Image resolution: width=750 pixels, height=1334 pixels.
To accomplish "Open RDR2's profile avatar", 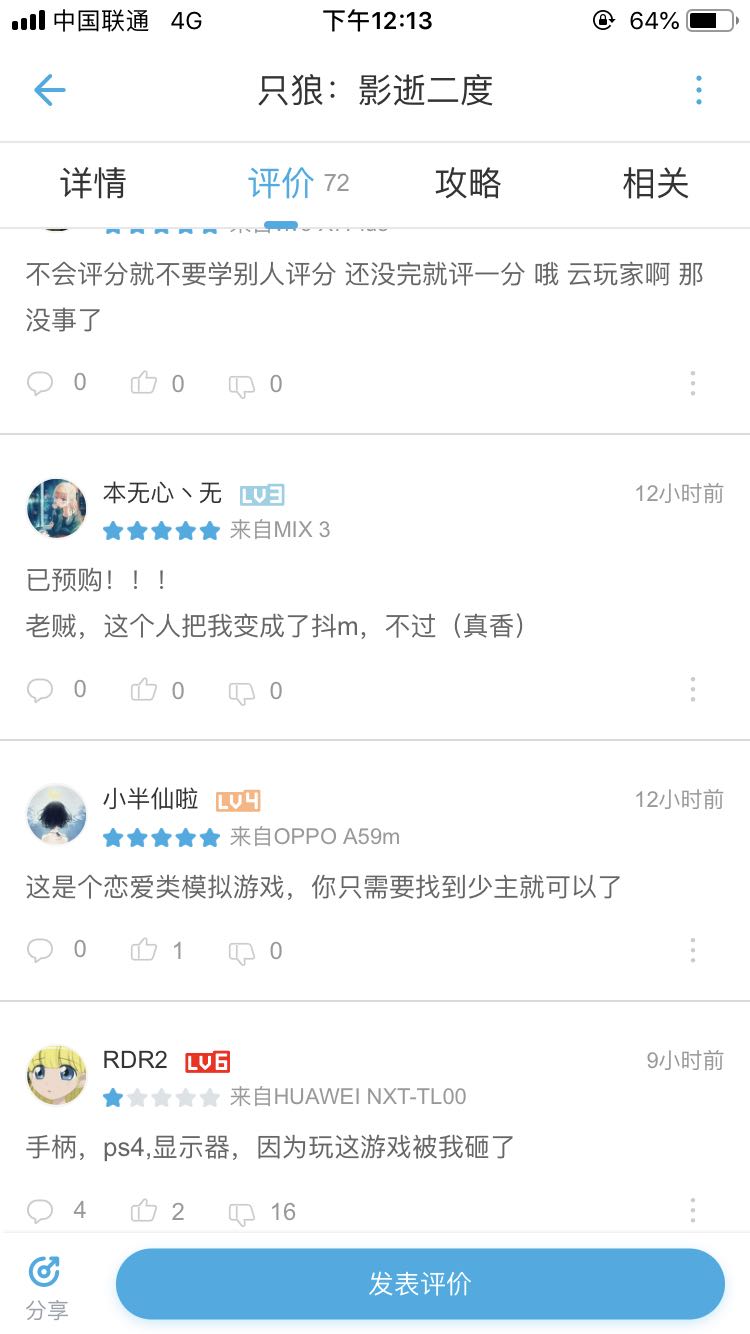I will pos(56,1076).
